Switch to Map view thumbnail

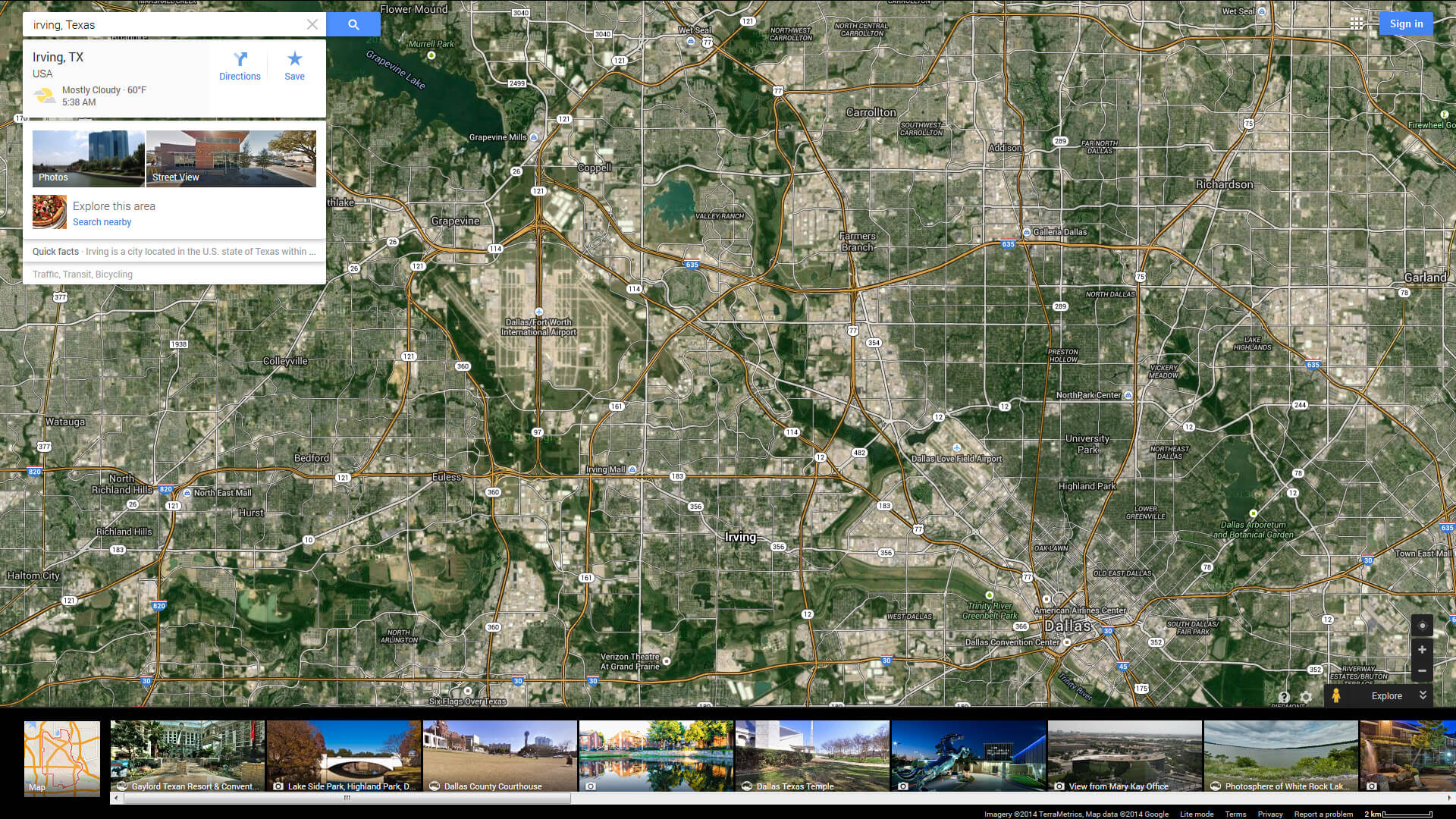(x=62, y=758)
